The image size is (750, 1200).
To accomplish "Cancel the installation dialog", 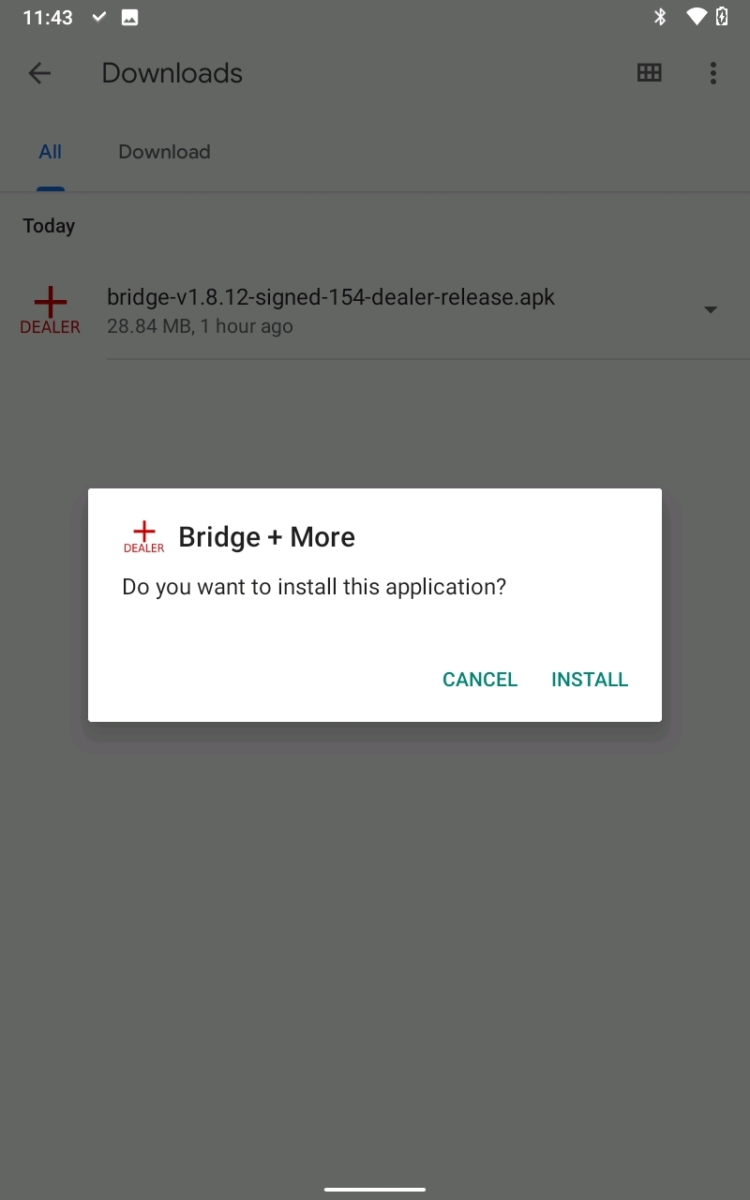I will (x=479, y=680).
